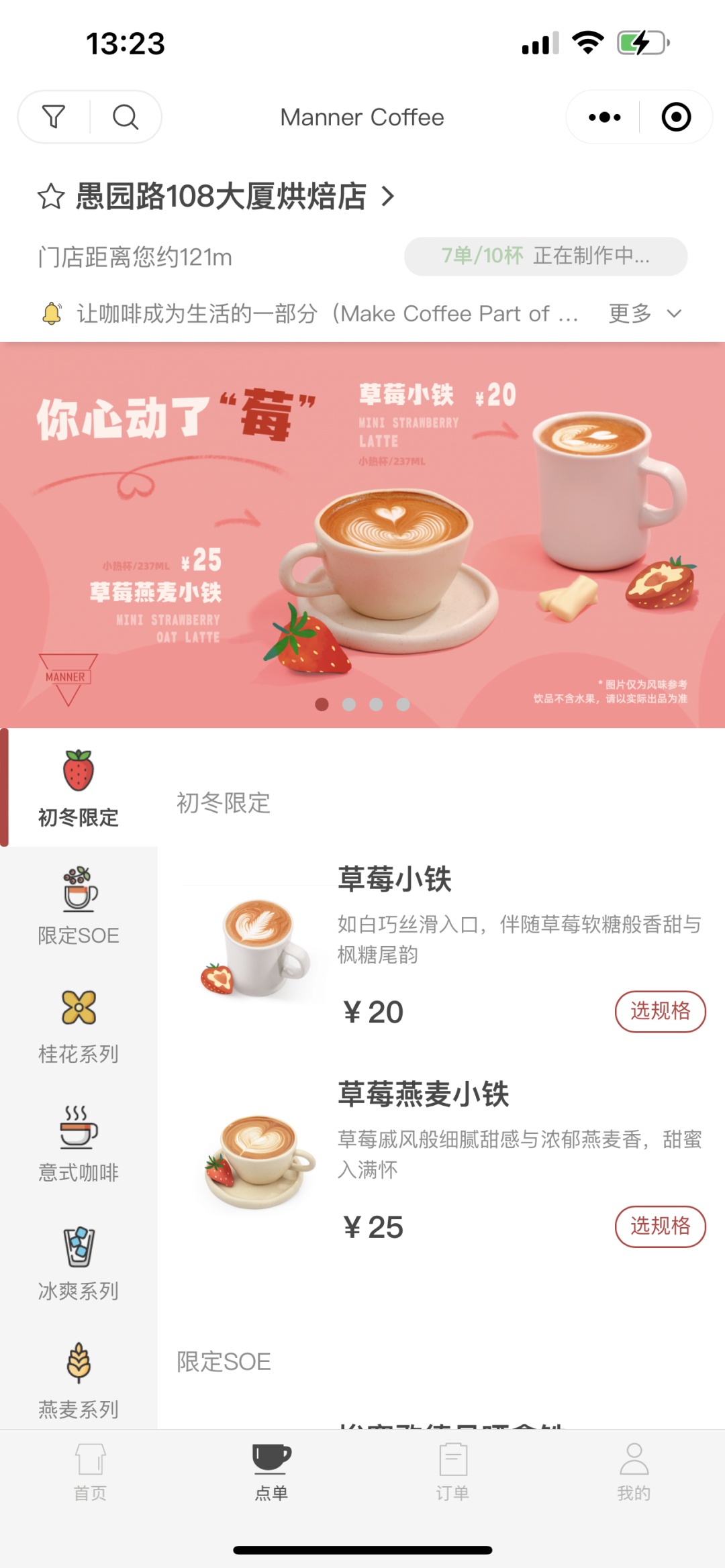
Task: View the 7单/10杯 order queue status
Action: click(545, 256)
